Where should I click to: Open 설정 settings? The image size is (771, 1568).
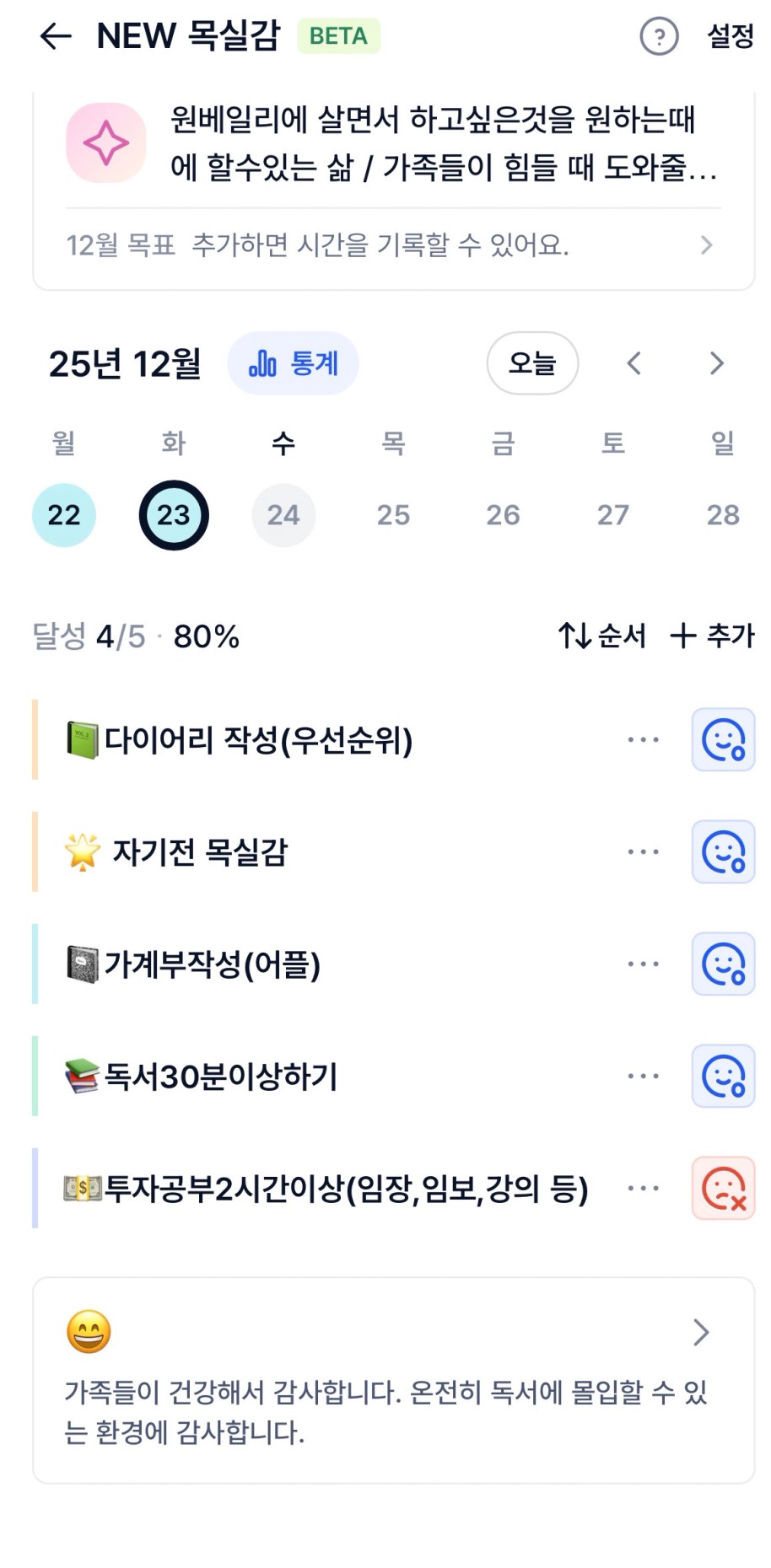click(730, 36)
